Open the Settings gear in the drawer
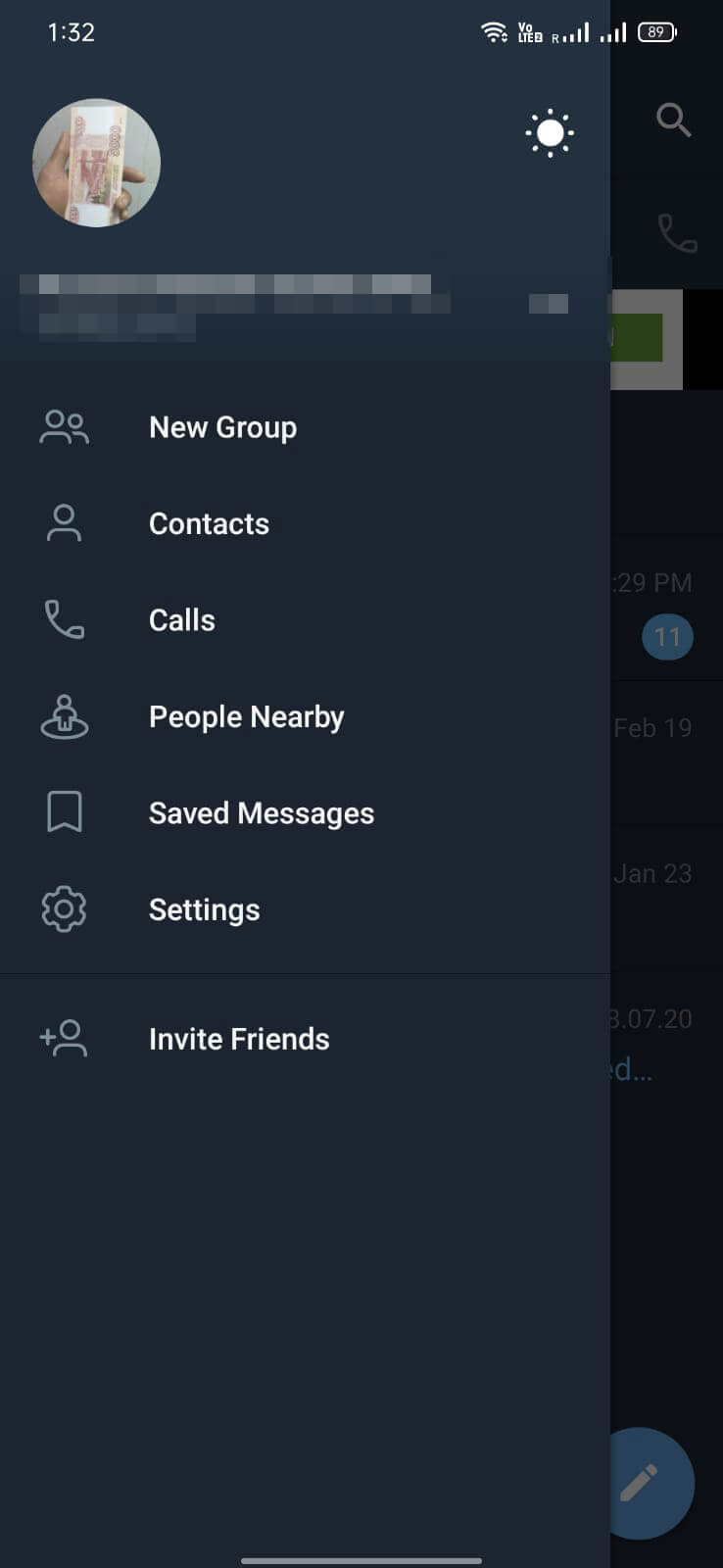 (64, 909)
